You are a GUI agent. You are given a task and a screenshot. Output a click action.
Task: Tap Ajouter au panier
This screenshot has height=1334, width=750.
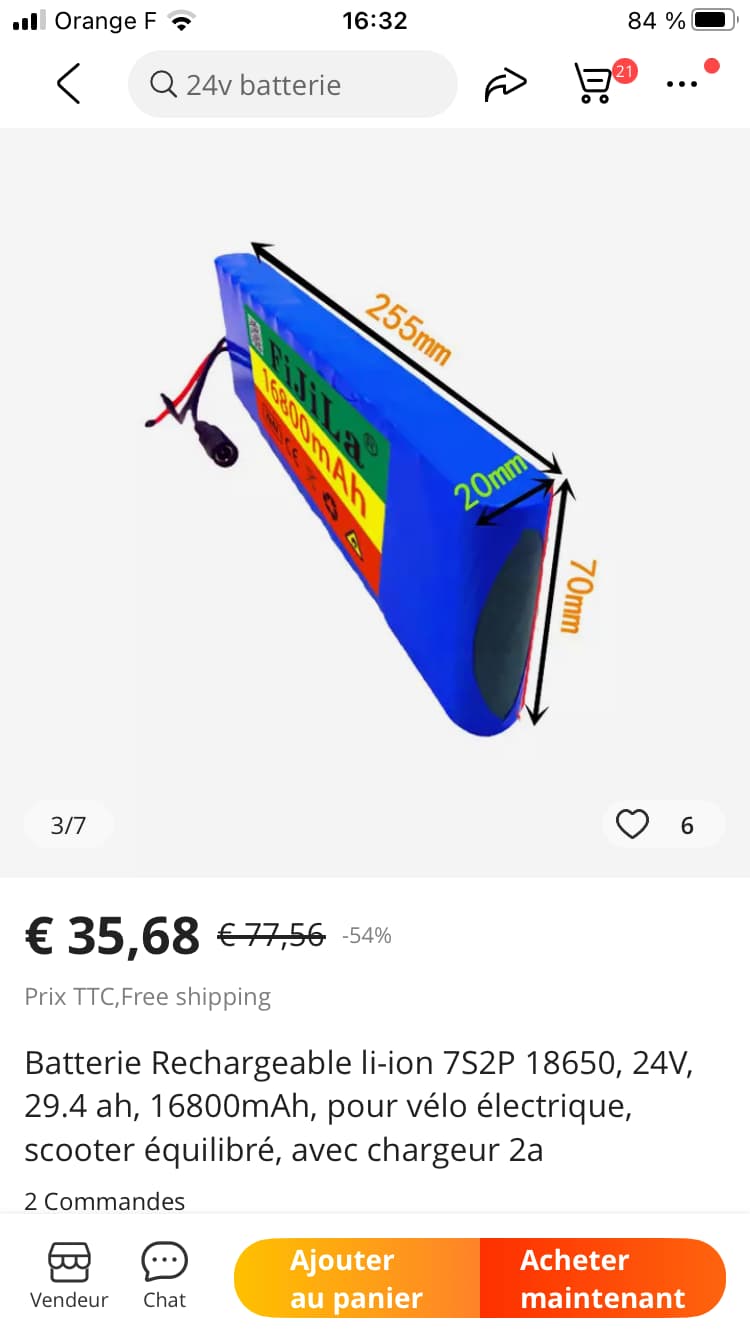(x=357, y=1278)
